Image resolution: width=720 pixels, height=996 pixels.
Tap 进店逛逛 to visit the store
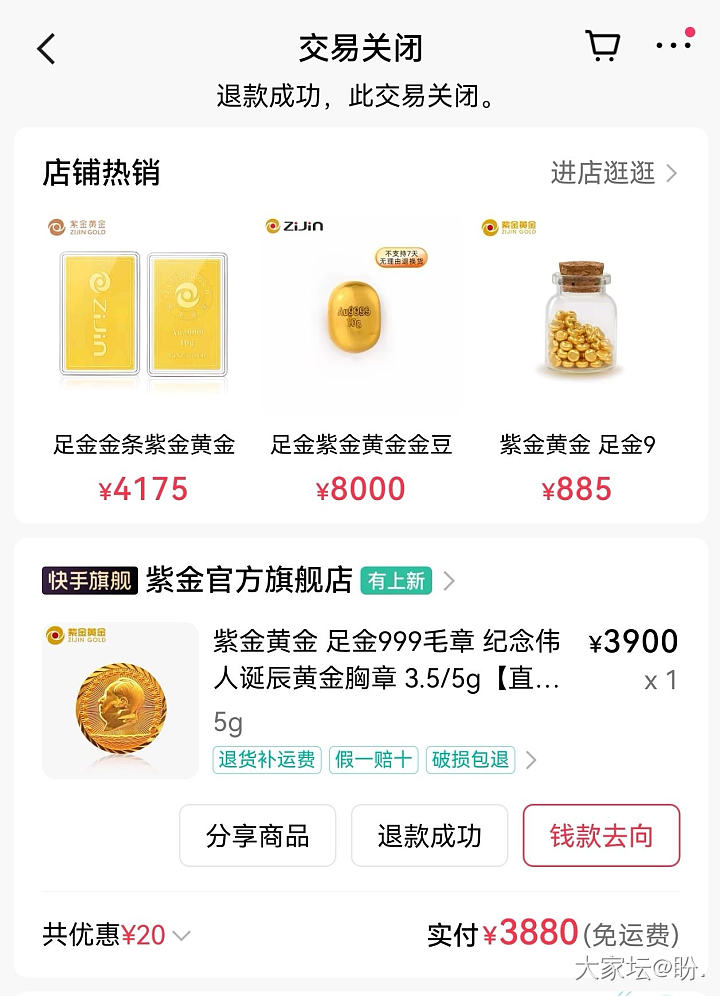(613, 173)
